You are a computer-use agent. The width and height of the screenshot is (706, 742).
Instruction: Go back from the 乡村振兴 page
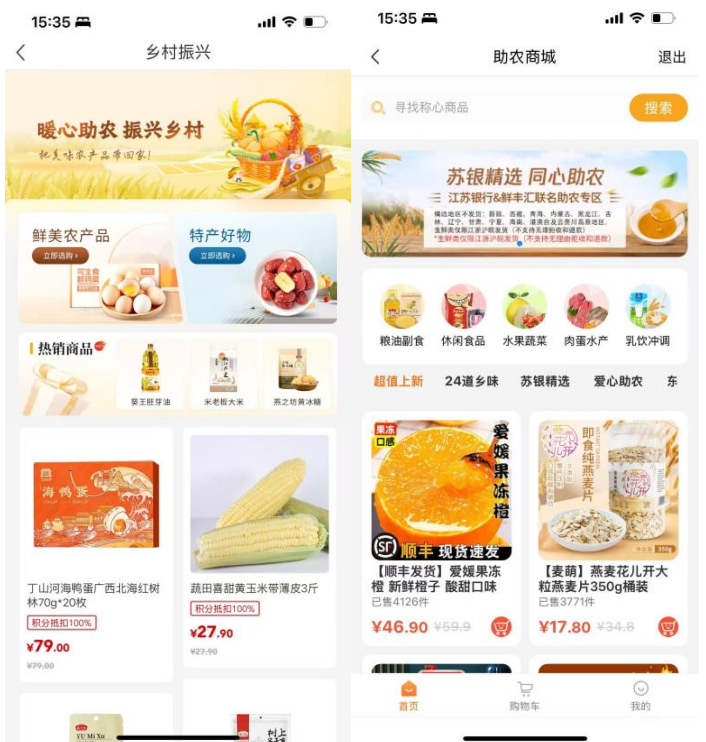[21, 53]
